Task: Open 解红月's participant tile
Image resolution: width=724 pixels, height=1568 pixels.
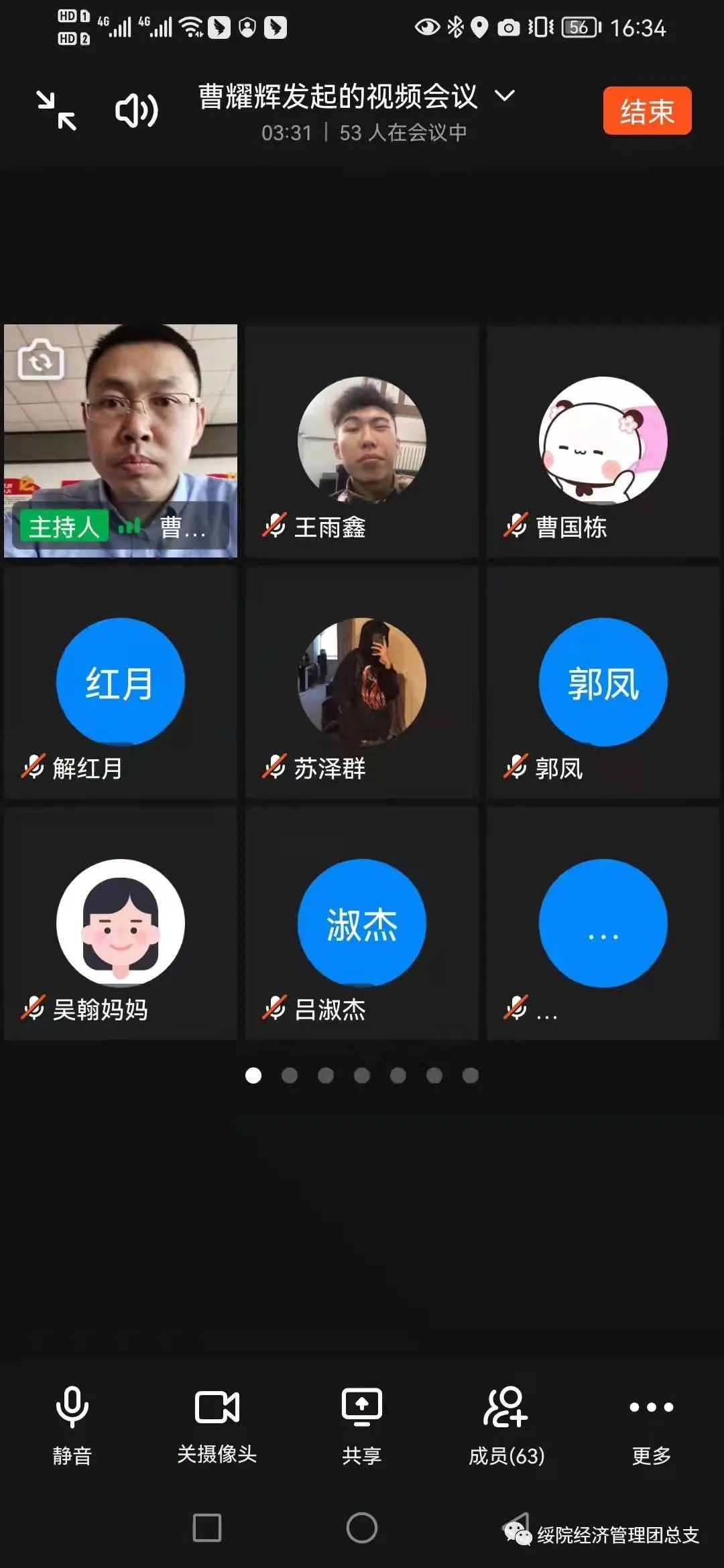Action: [x=121, y=683]
